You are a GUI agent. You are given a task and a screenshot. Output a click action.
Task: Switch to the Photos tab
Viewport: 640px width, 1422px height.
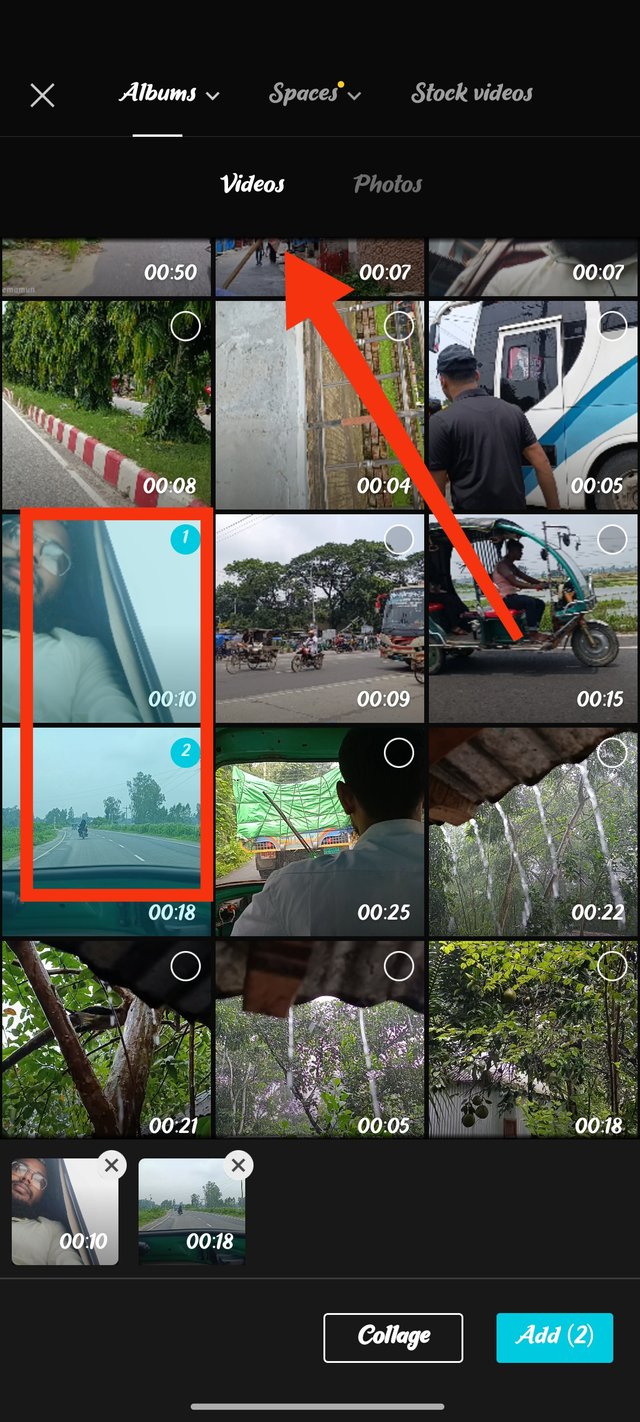click(388, 184)
